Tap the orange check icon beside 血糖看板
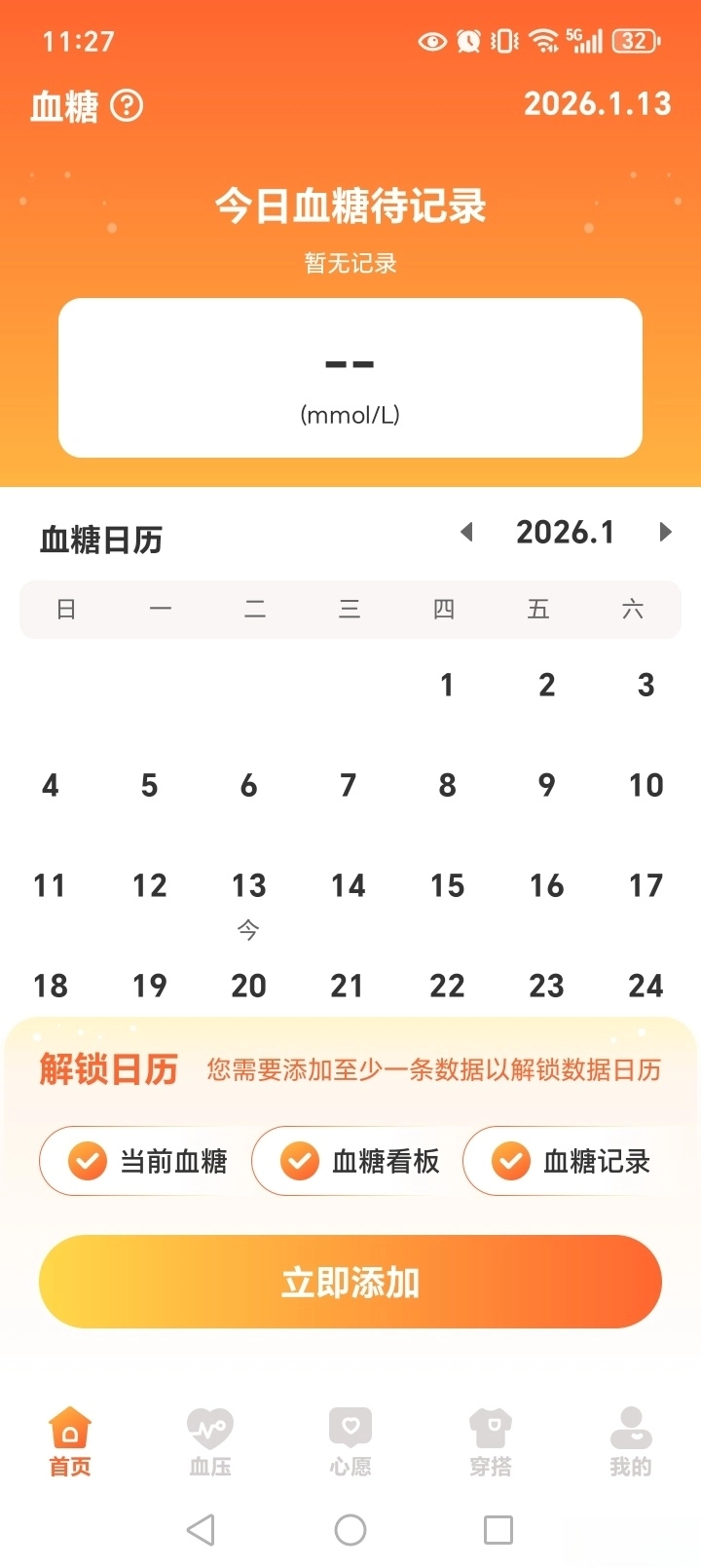Viewport: 701px width, 1568px height. (297, 1161)
